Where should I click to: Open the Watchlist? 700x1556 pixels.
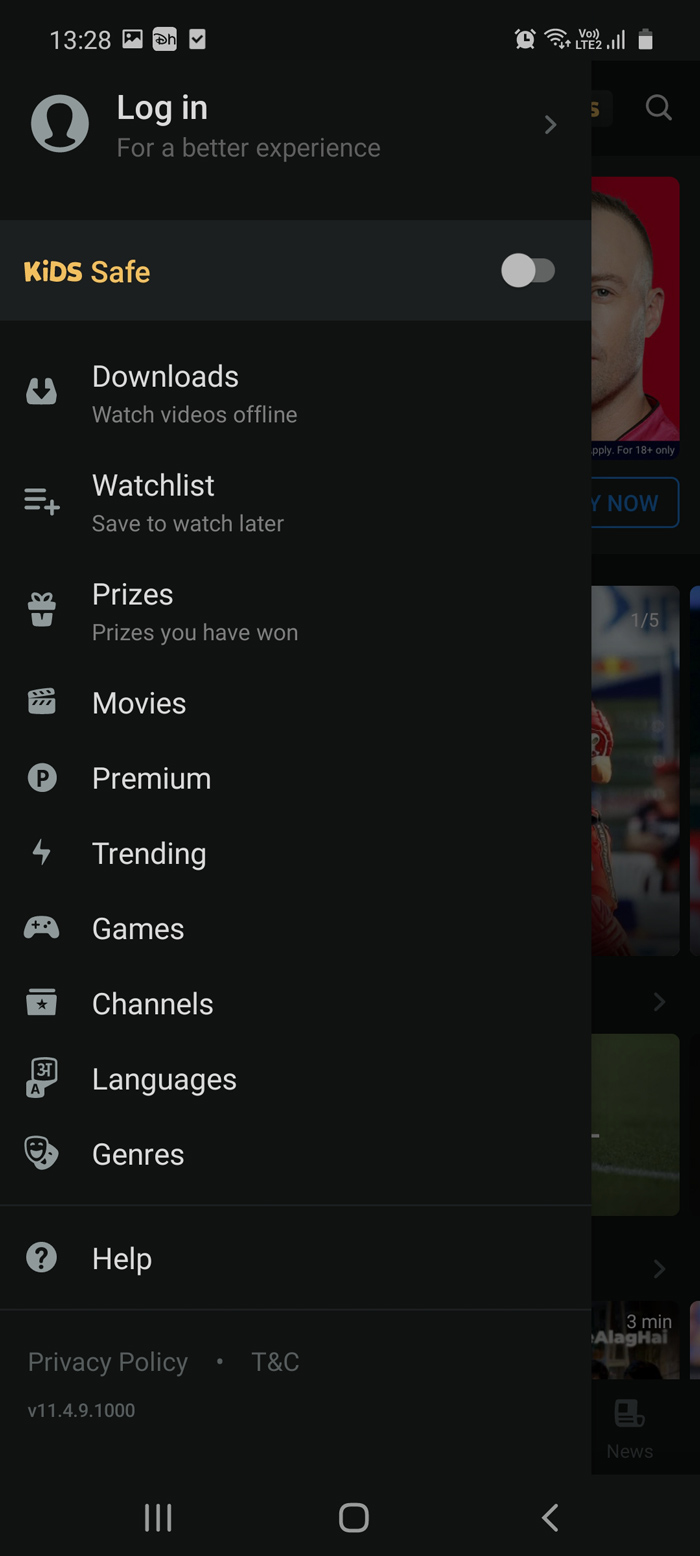153,501
